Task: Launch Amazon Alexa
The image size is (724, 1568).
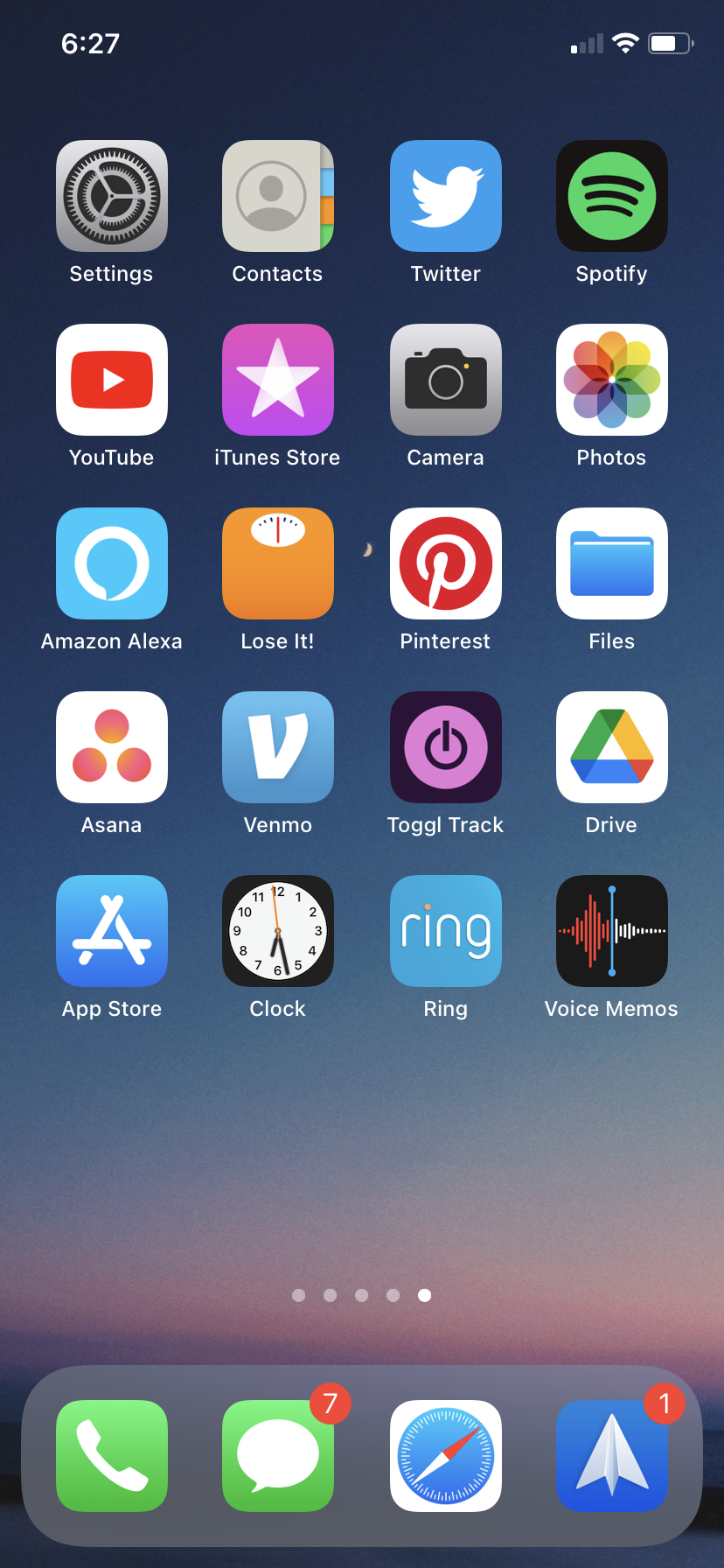Action: tap(112, 563)
